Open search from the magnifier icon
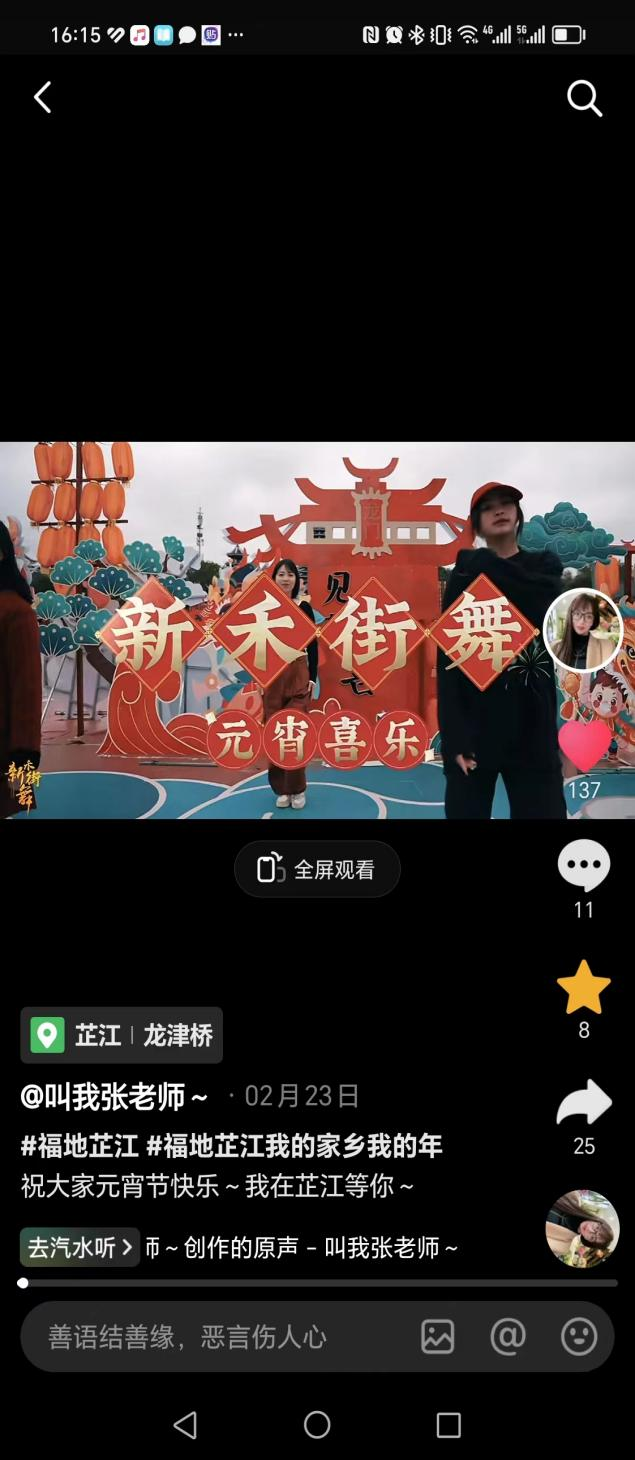Image resolution: width=635 pixels, height=1460 pixels. pyautogui.click(x=584, y=98)
